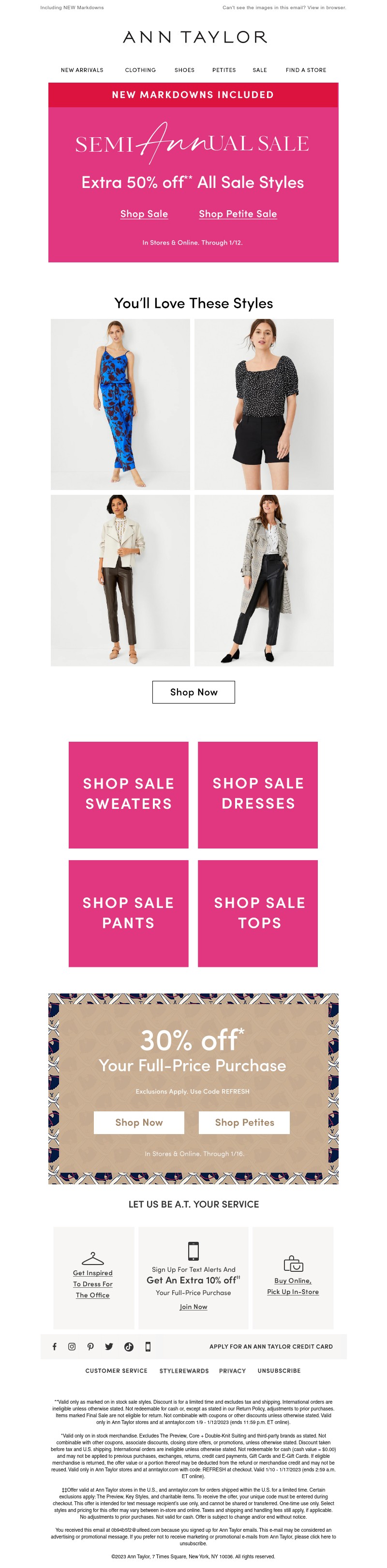View the blue floral pajama outfit
The image size is (387, 1568).
coord(120,404)
